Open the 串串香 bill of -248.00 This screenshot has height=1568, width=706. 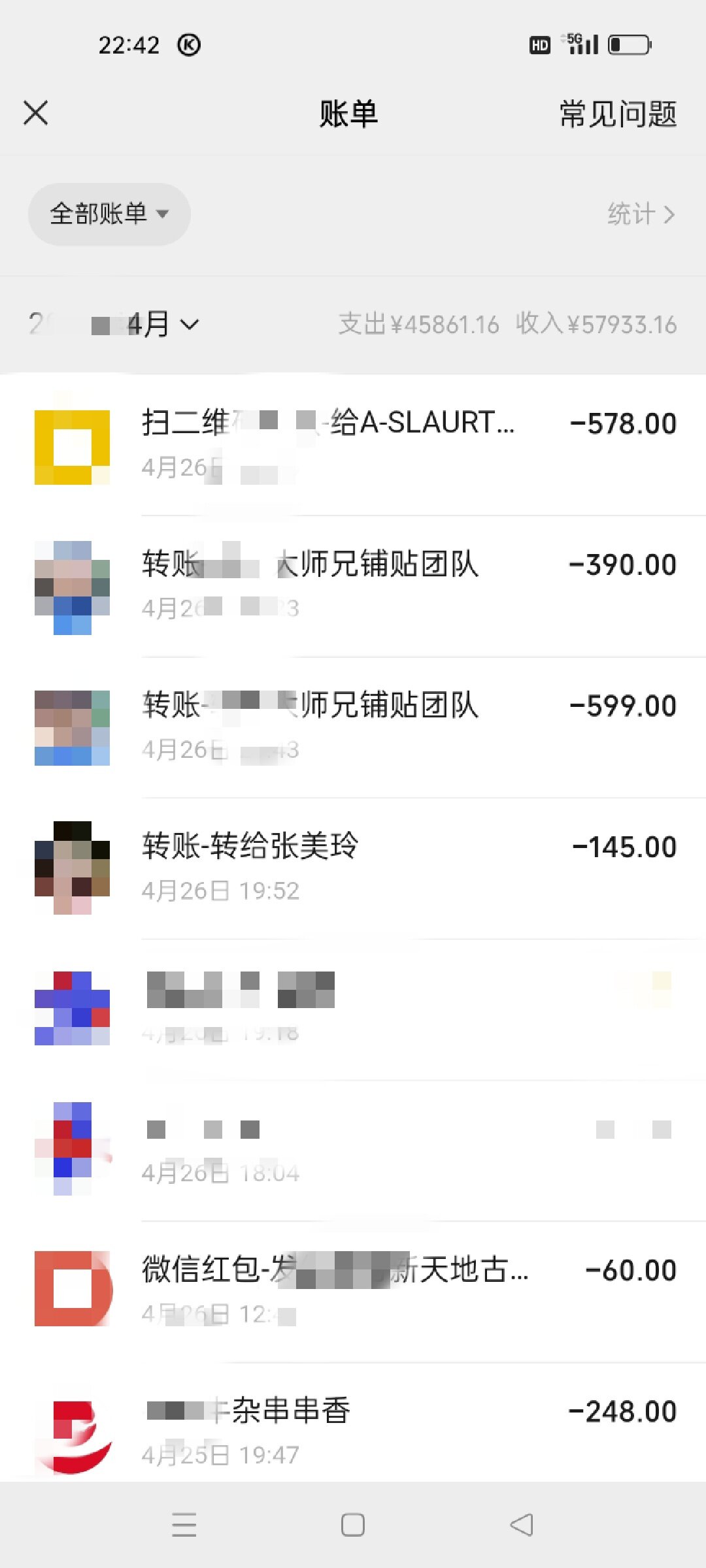coord(353,1431)
